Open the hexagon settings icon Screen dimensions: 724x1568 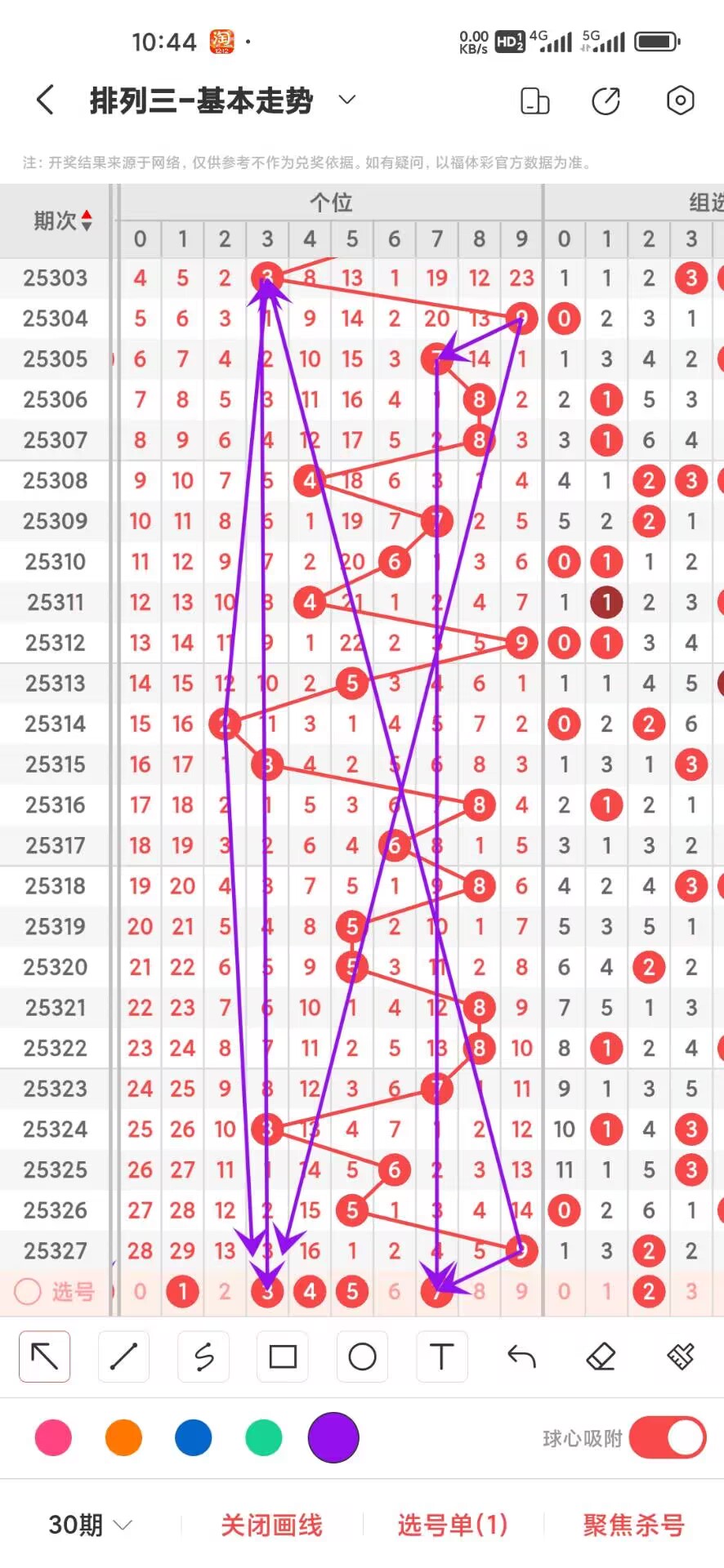pos(680,100)
